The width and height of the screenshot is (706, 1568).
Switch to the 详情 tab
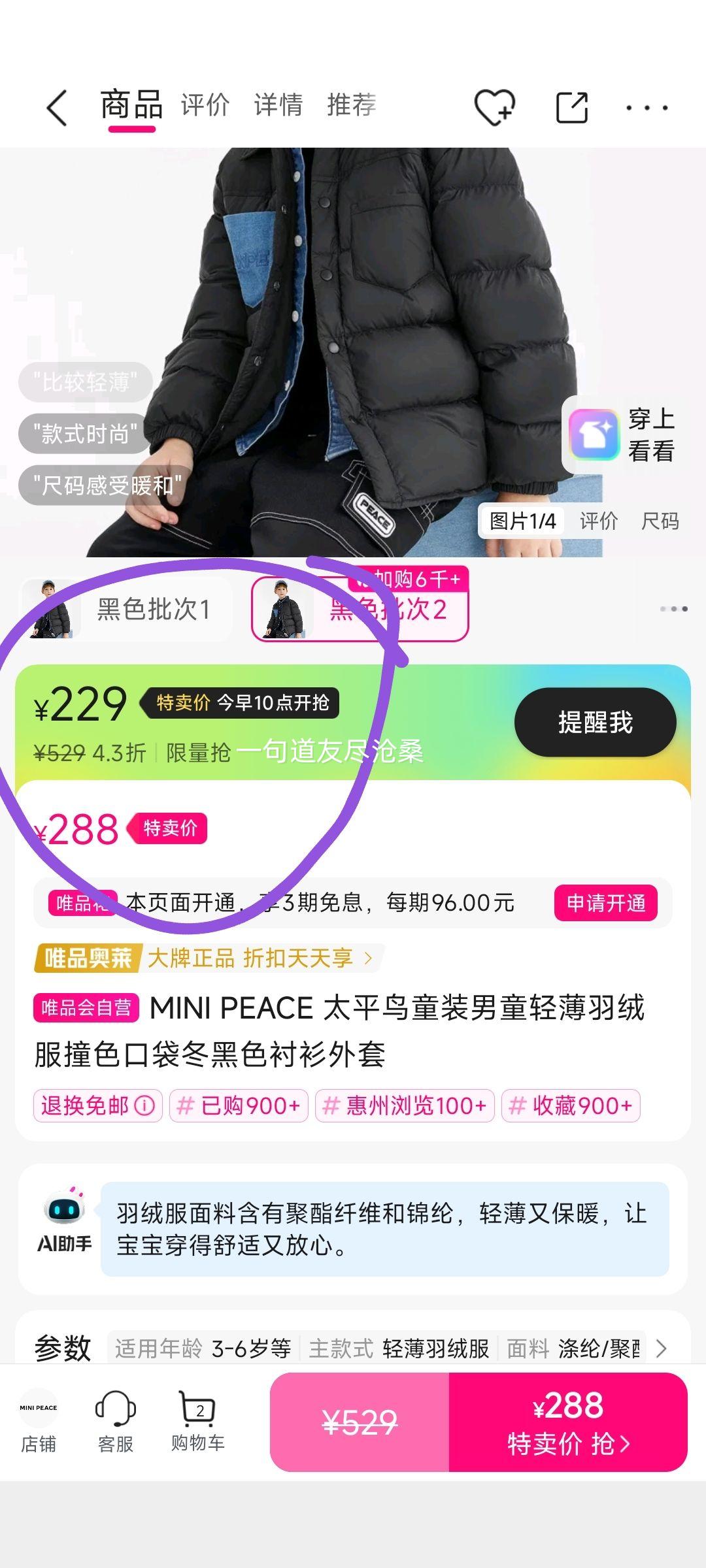tap(278, 105)
